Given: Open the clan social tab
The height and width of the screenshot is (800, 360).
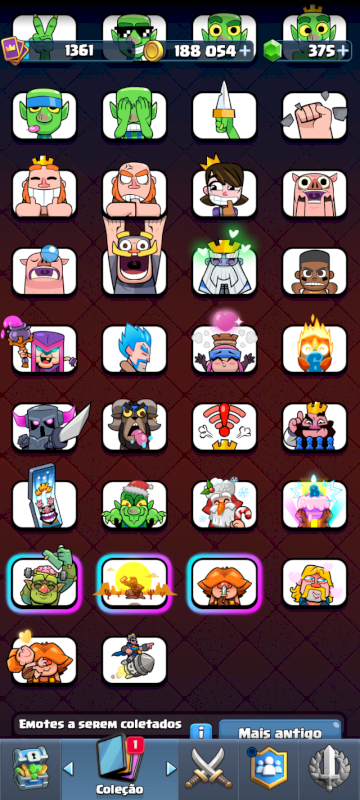Looking at the screenshot, I should (268, 768).
